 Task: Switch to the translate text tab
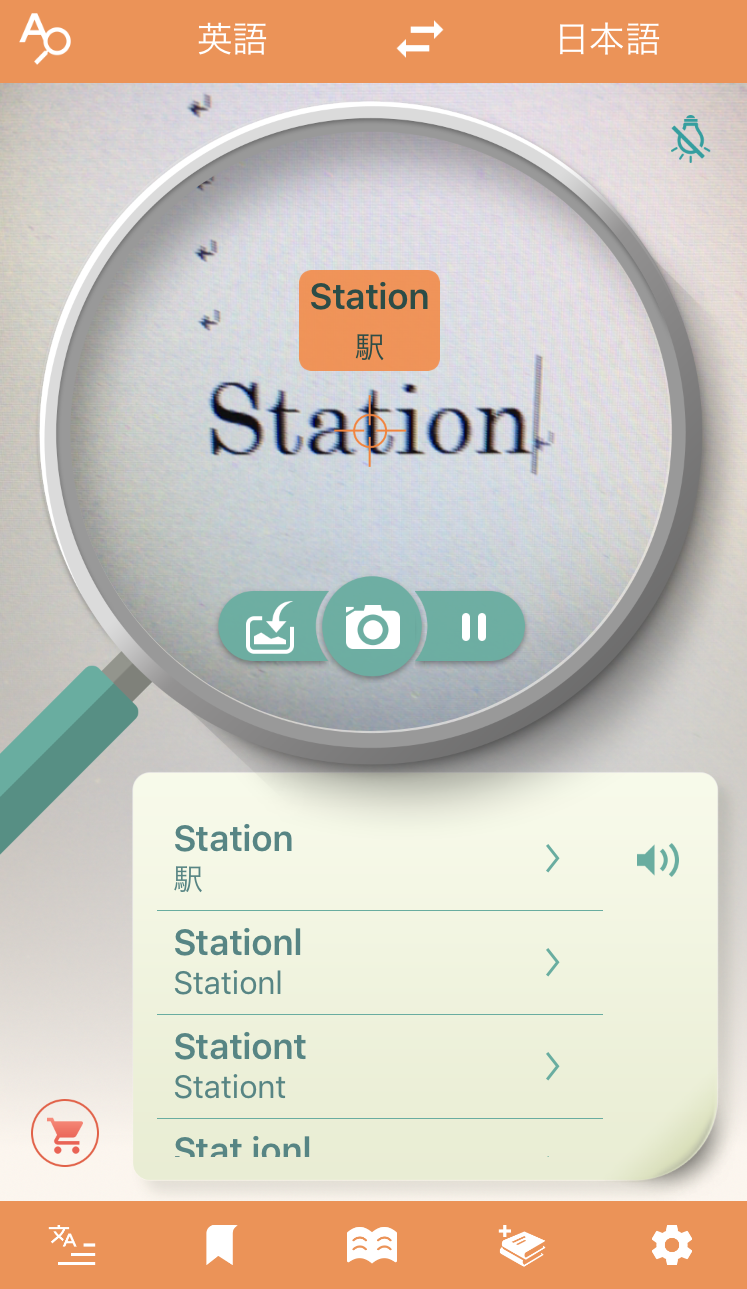73,1245
